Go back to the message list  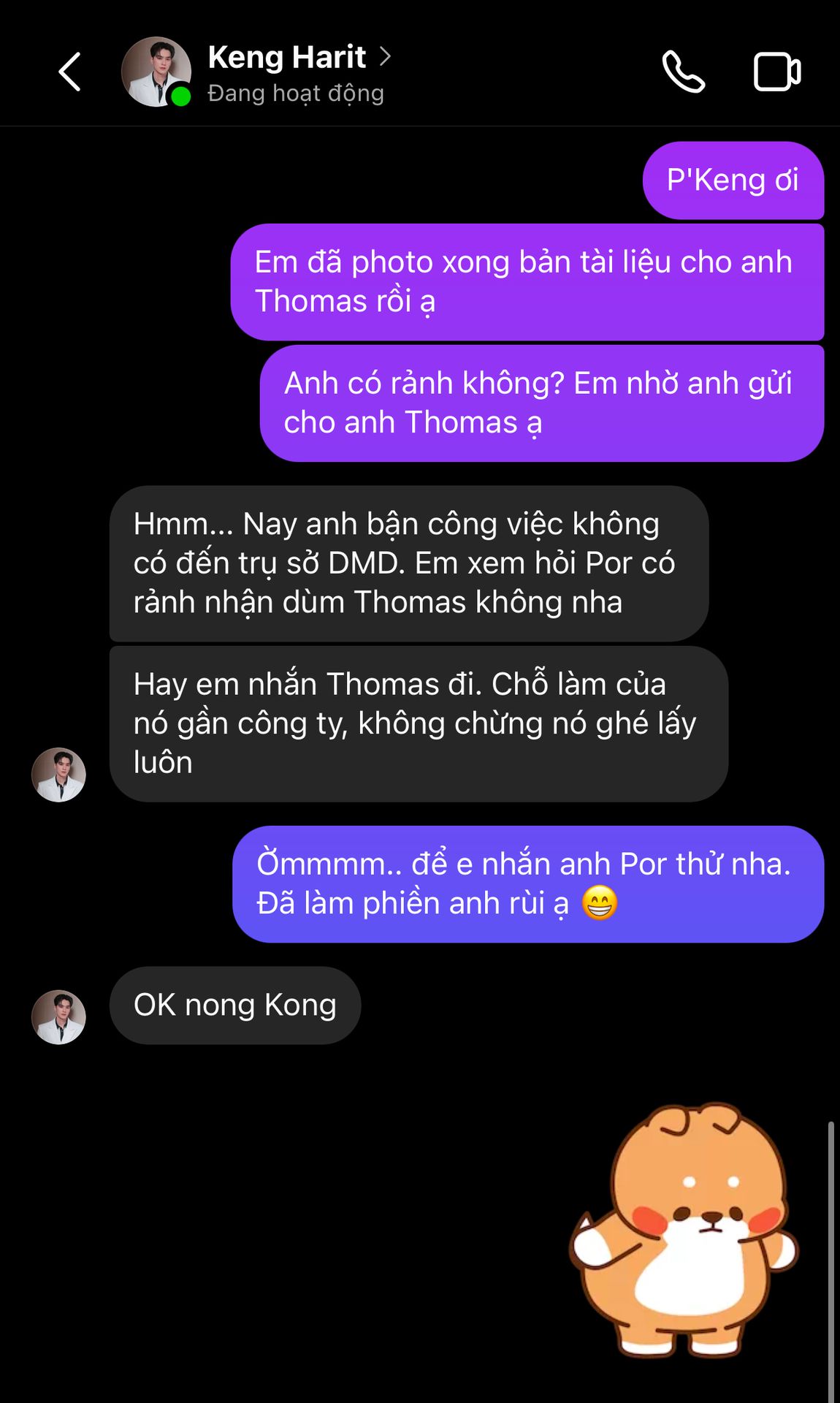(x=69, y=72)
